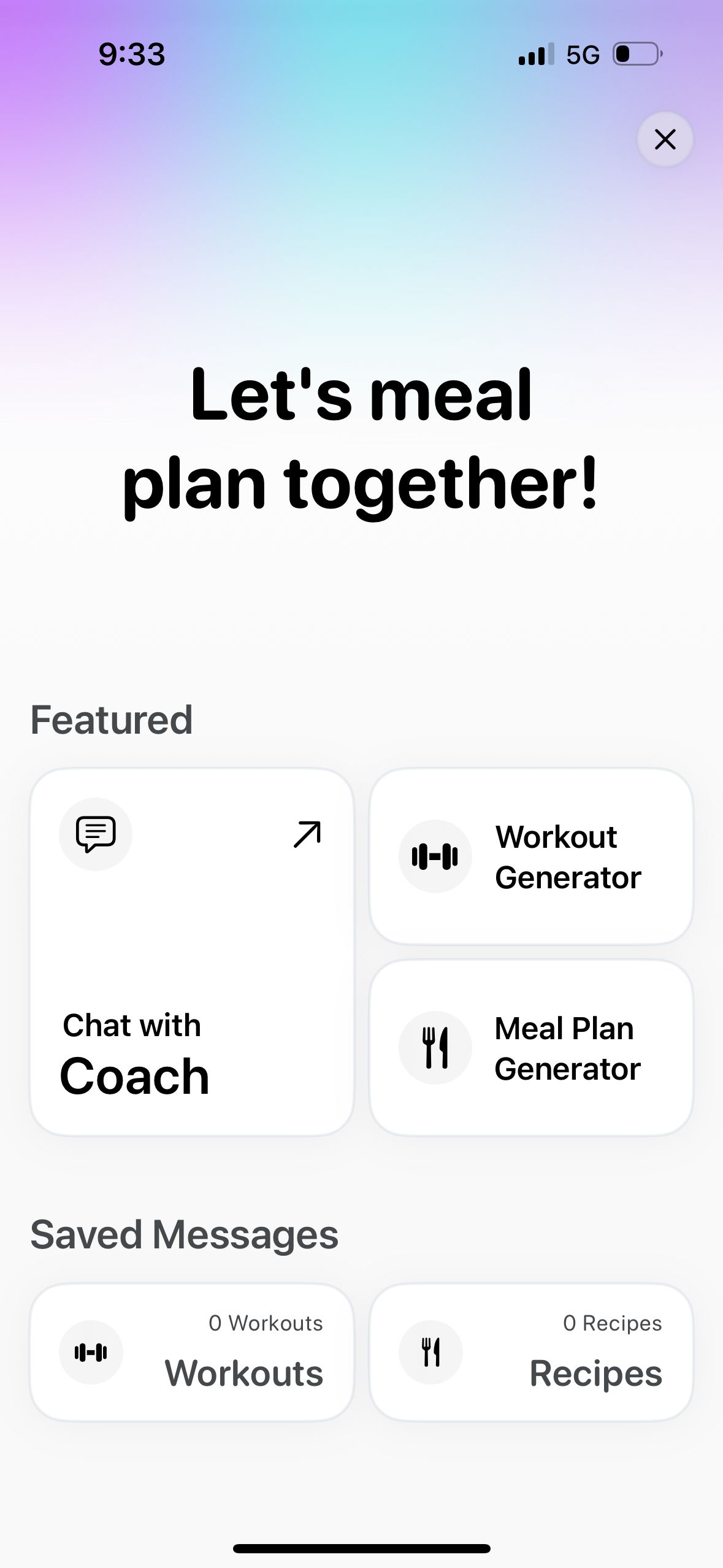Image resolution: width=723 pixels, height=1568 pixels.
Task: View saved Recipes
Action: [x=531, y=1352]
